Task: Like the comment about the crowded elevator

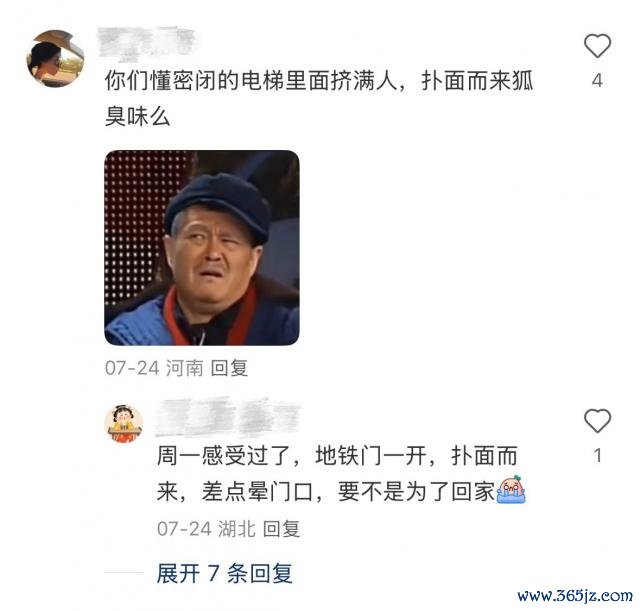Action: [597, 46]
